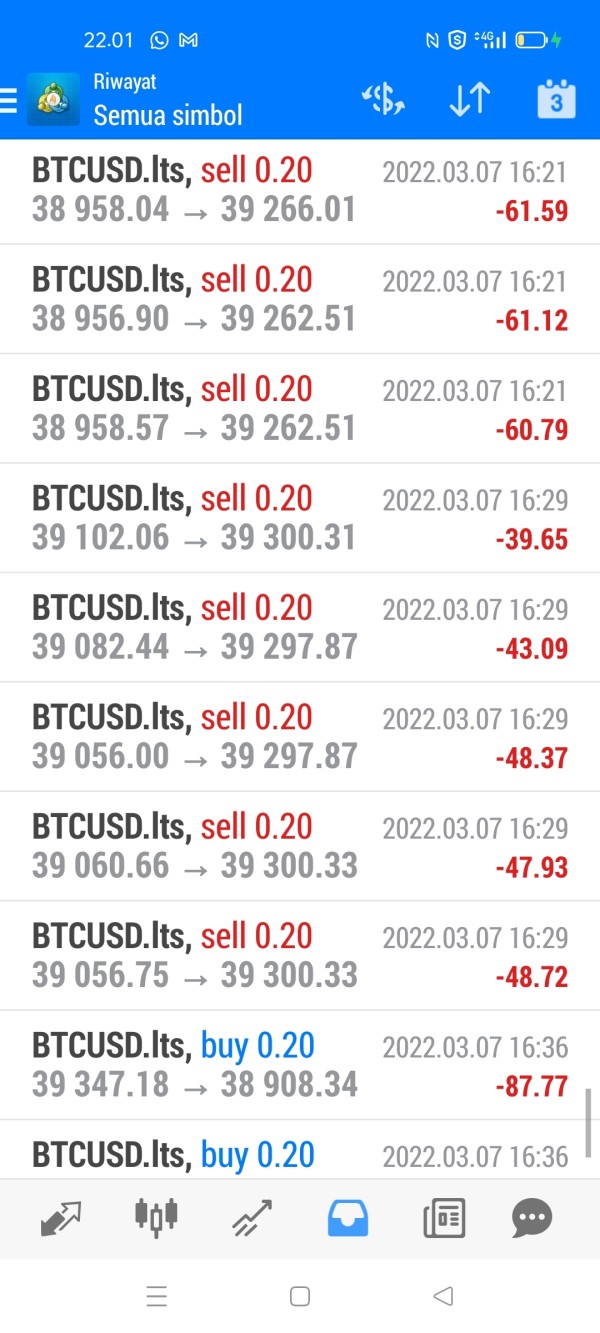The width and height of the screenshot is (600, 1333).
Task: Select the sell trade with loss -47.93
Action: [300, 846]
